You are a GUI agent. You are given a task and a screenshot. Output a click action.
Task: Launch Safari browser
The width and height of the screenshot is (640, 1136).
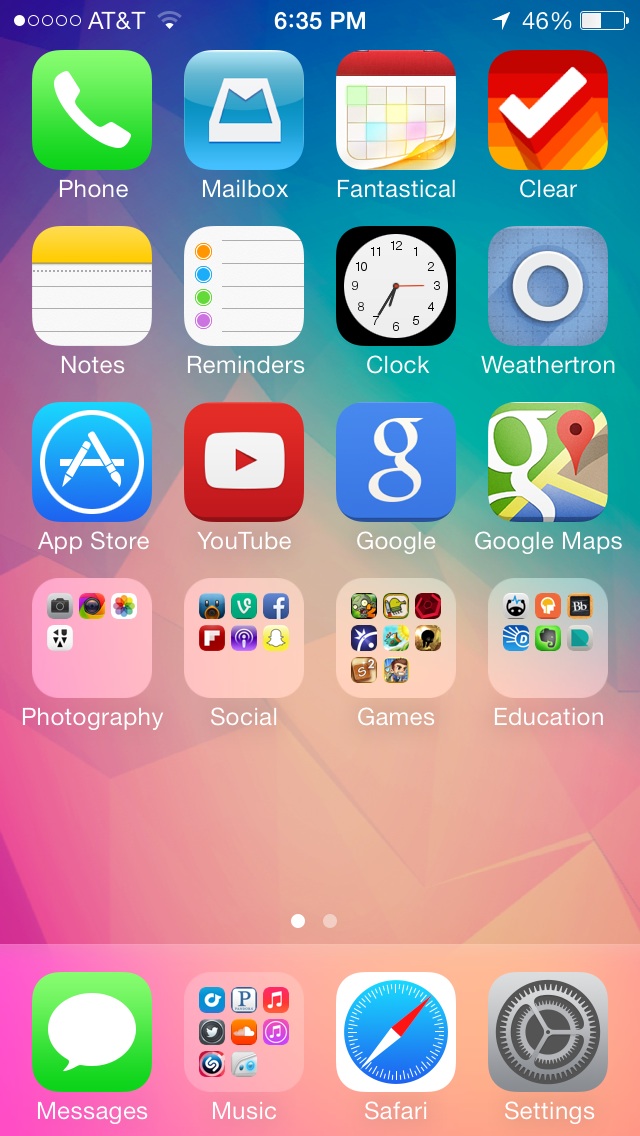(x=396, y=1032)
